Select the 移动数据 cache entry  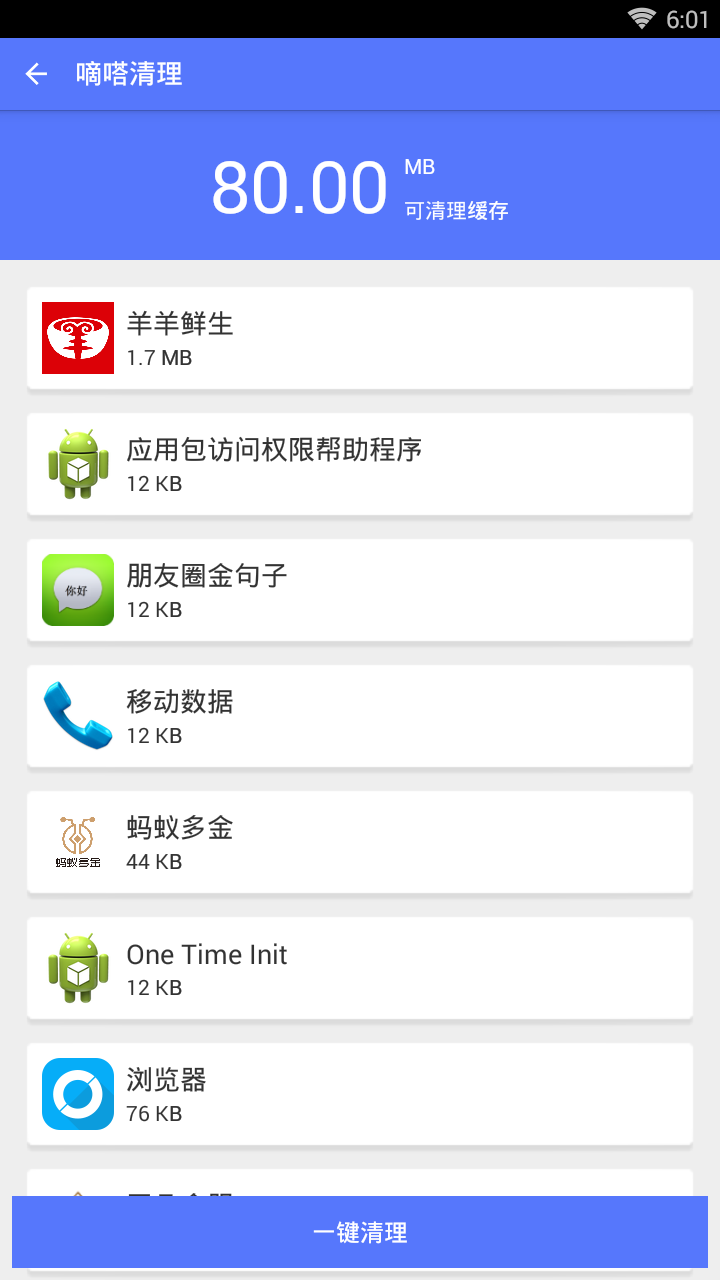coord(360,715)
